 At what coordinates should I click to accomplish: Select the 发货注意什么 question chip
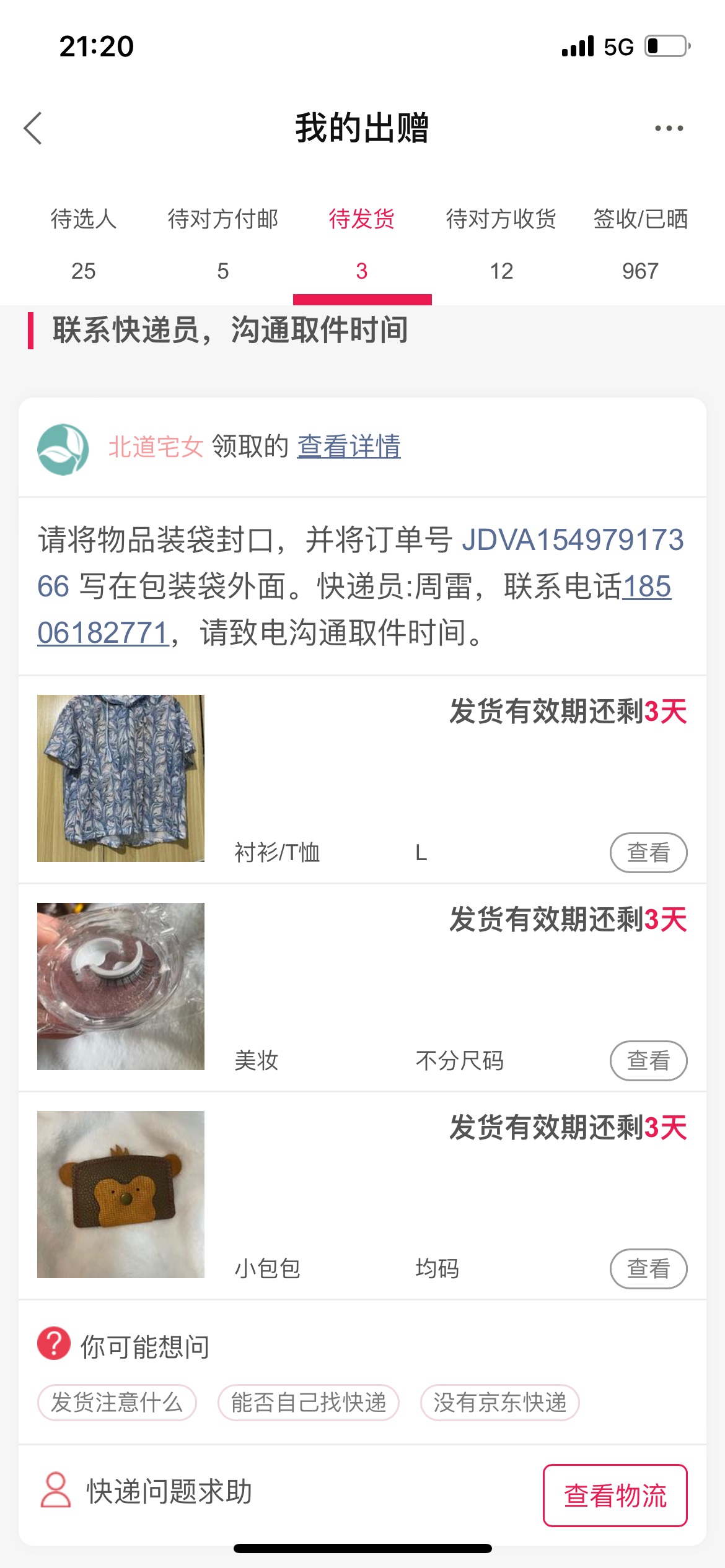117,1403
